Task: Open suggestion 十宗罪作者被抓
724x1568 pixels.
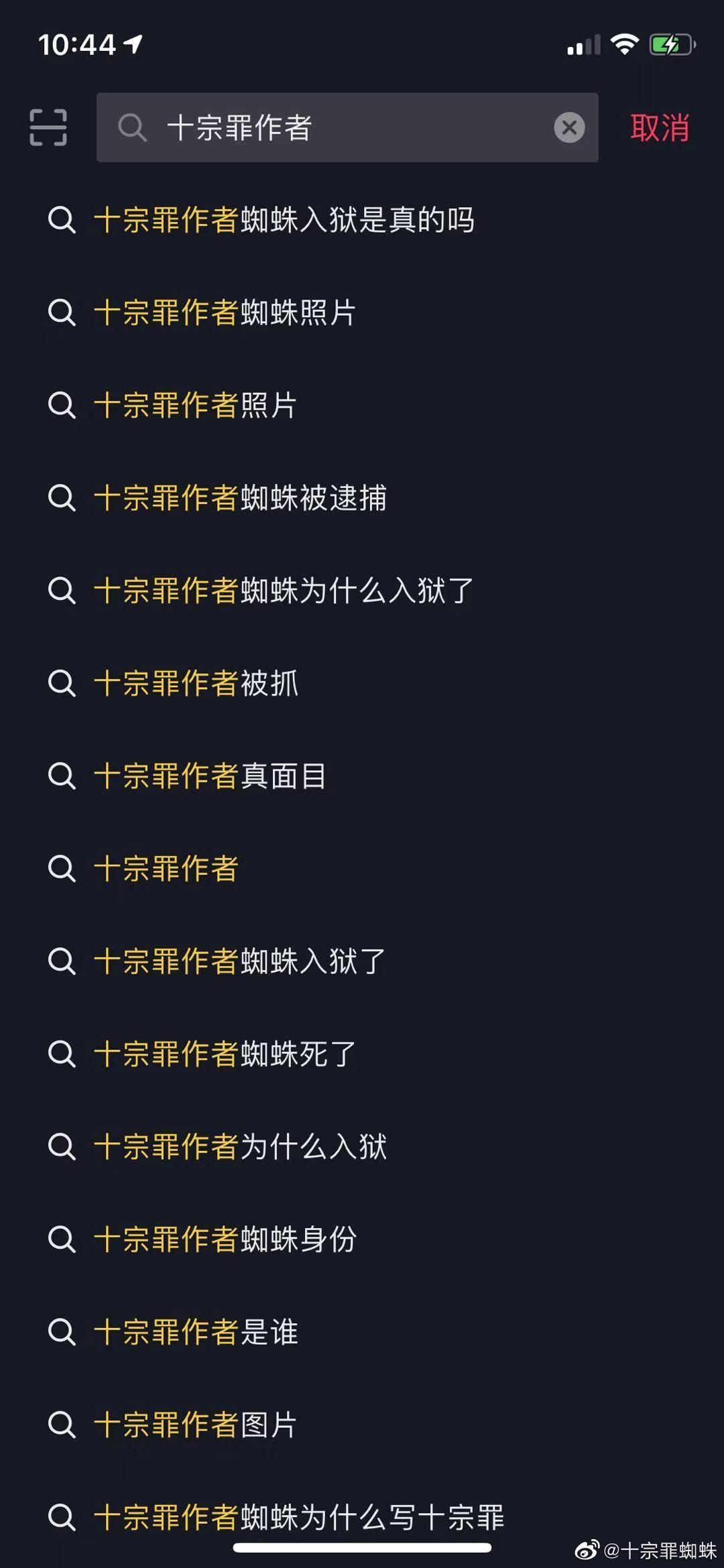Action: coord(196,683)
